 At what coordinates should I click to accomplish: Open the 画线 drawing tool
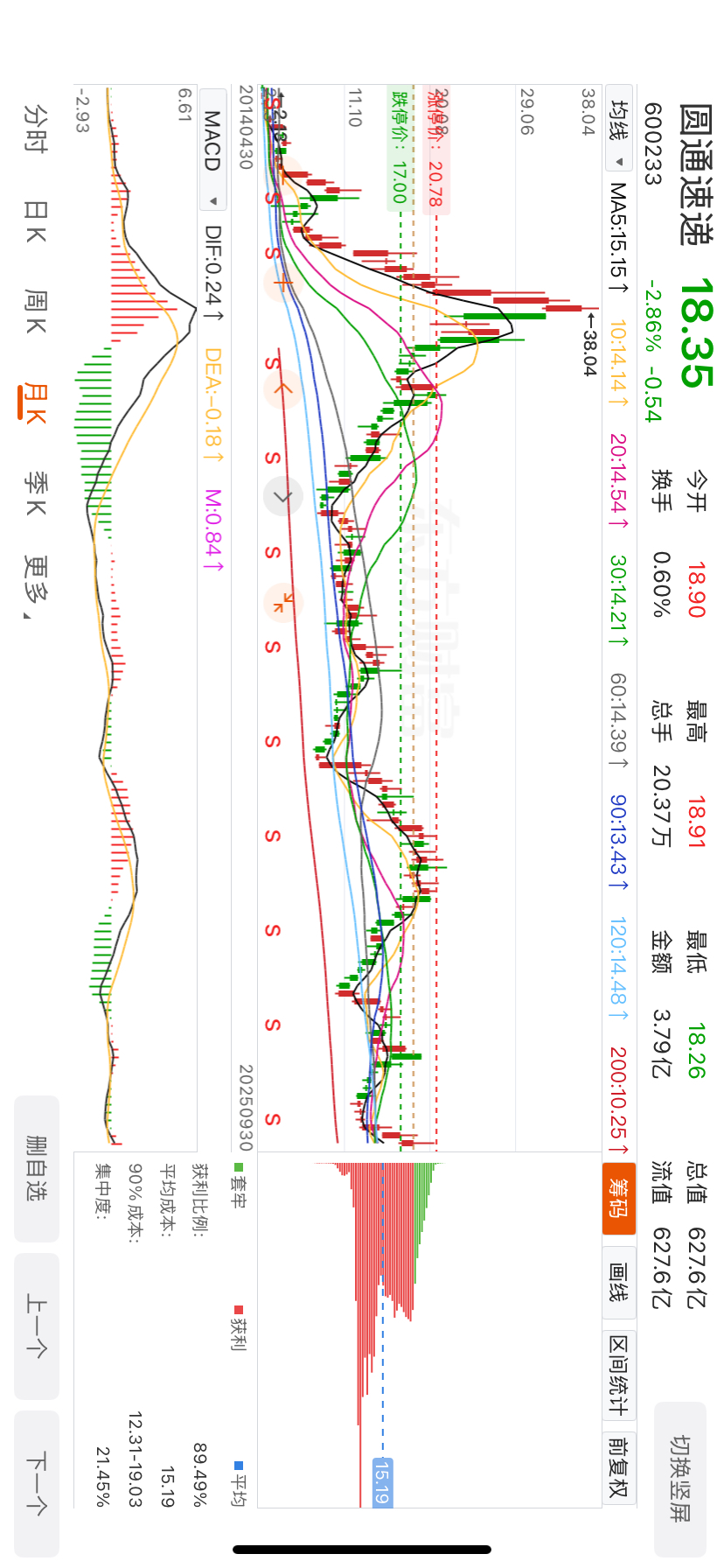click(x=619, y=1283)
